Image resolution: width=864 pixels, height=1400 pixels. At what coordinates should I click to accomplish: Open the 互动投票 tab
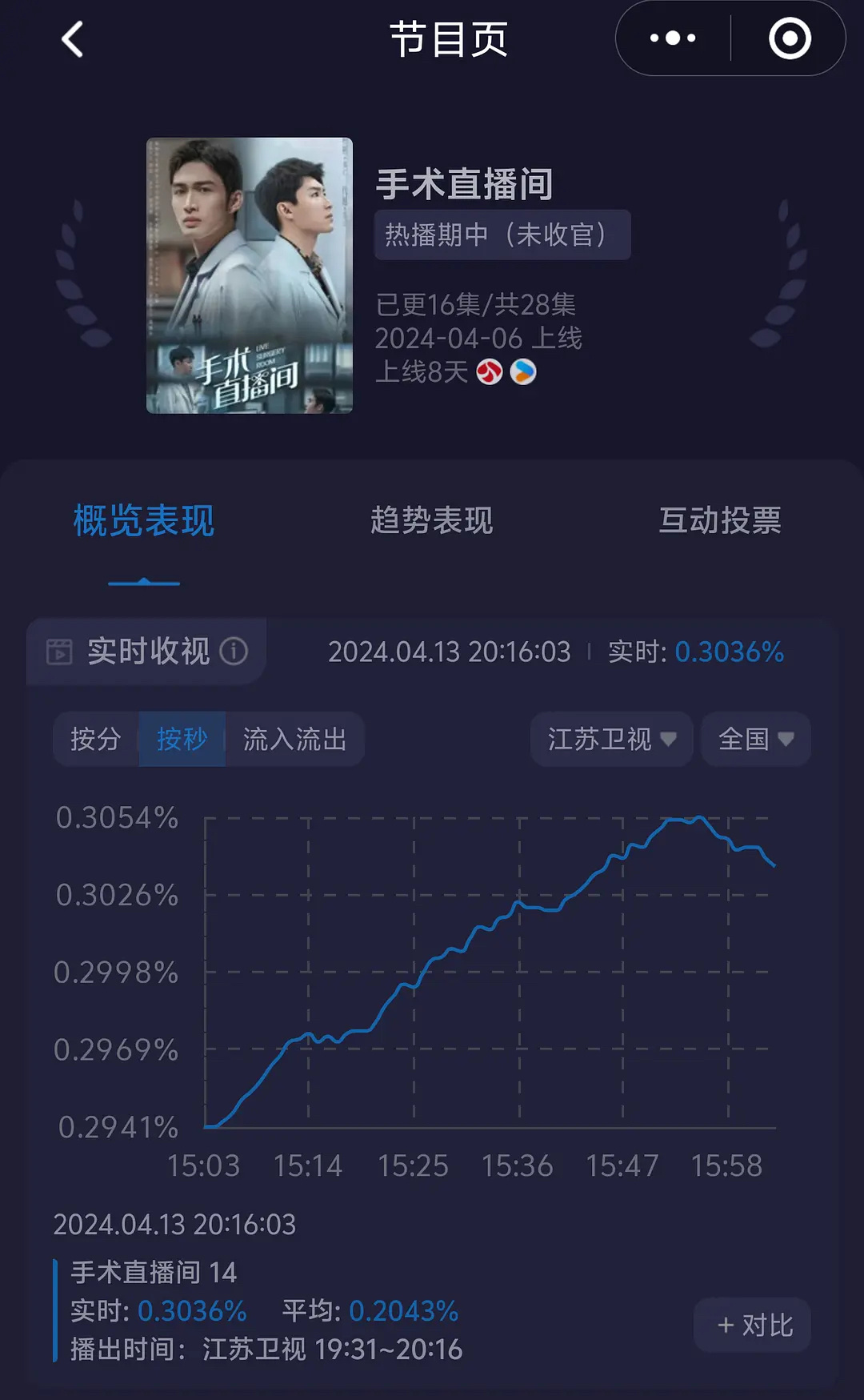[x=721, y=520]
